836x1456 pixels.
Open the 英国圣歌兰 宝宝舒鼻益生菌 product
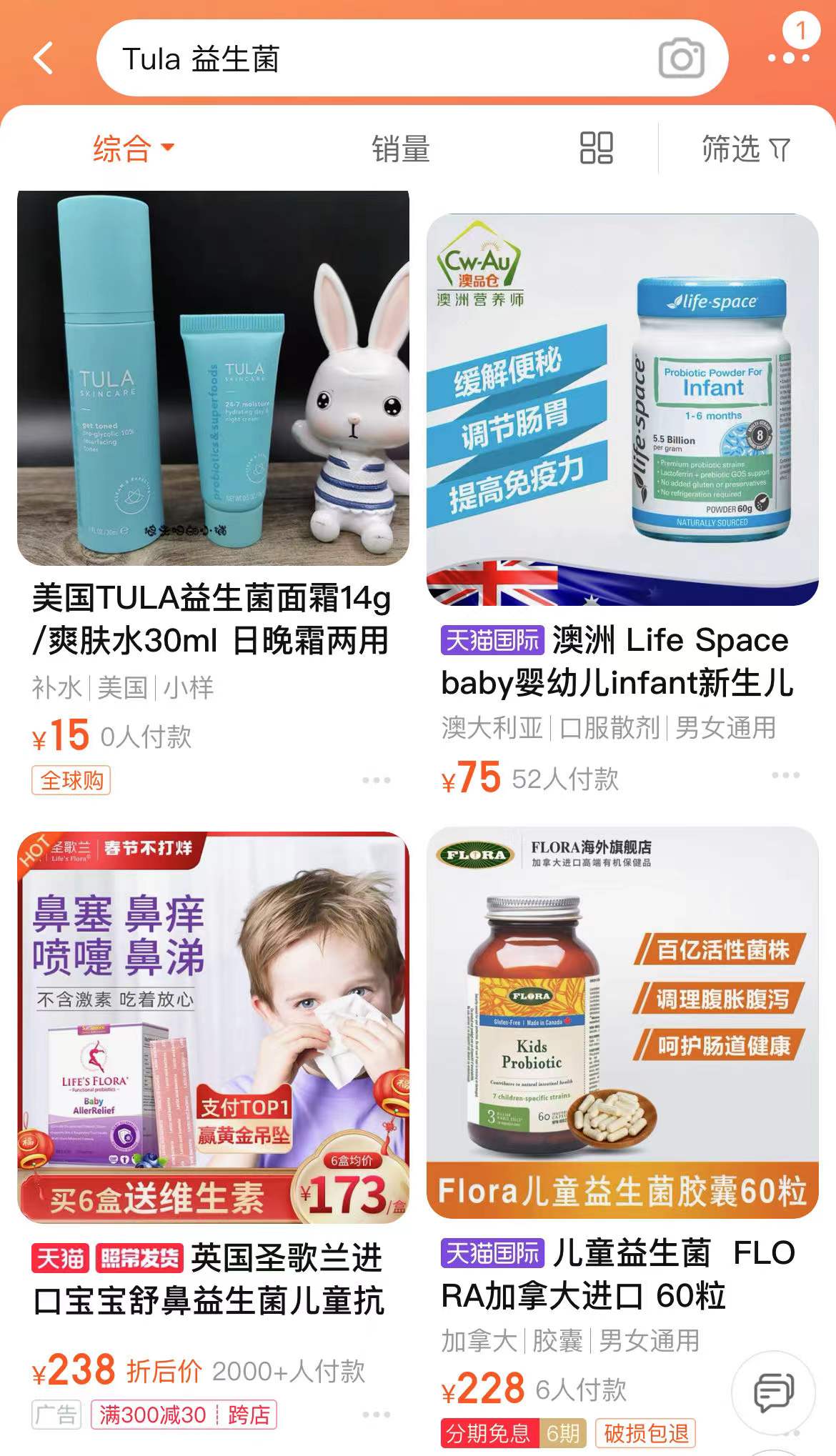[213, 1027]
